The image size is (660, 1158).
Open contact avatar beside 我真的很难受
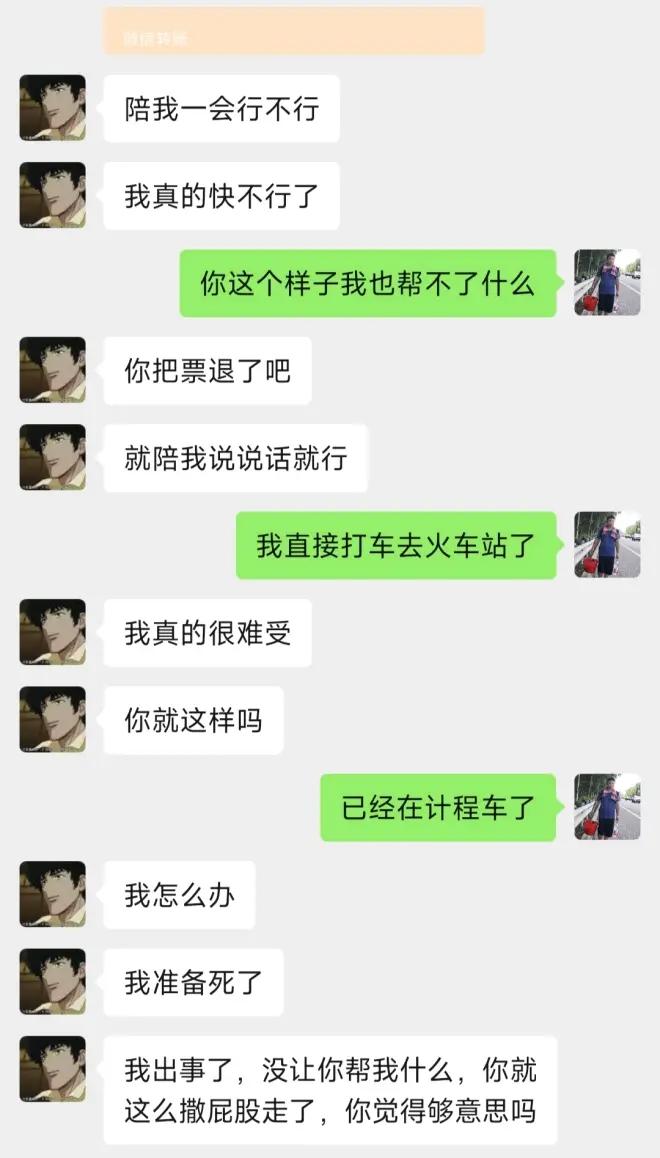tap(52, 632)
